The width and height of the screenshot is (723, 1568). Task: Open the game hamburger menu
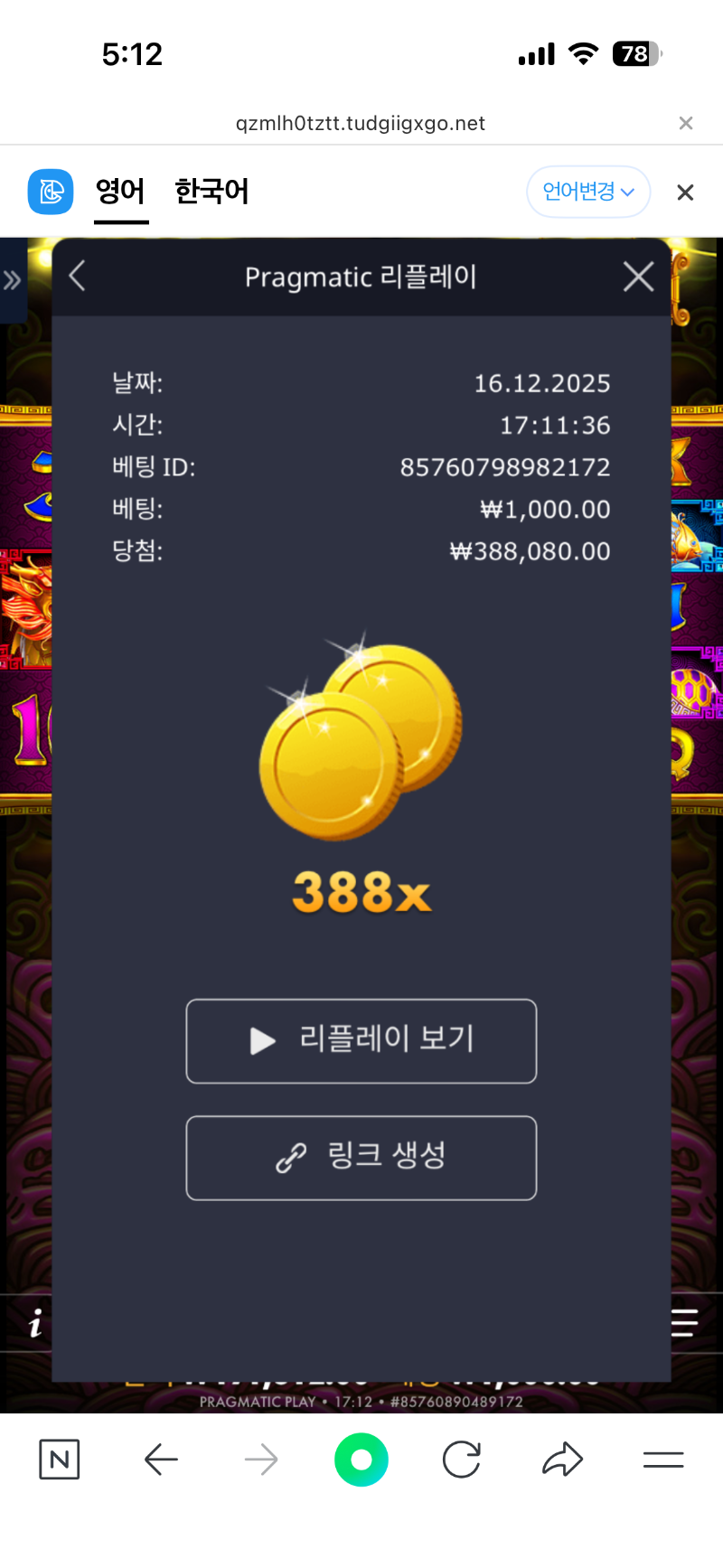pyautogui.click(x=684, y=1323)
